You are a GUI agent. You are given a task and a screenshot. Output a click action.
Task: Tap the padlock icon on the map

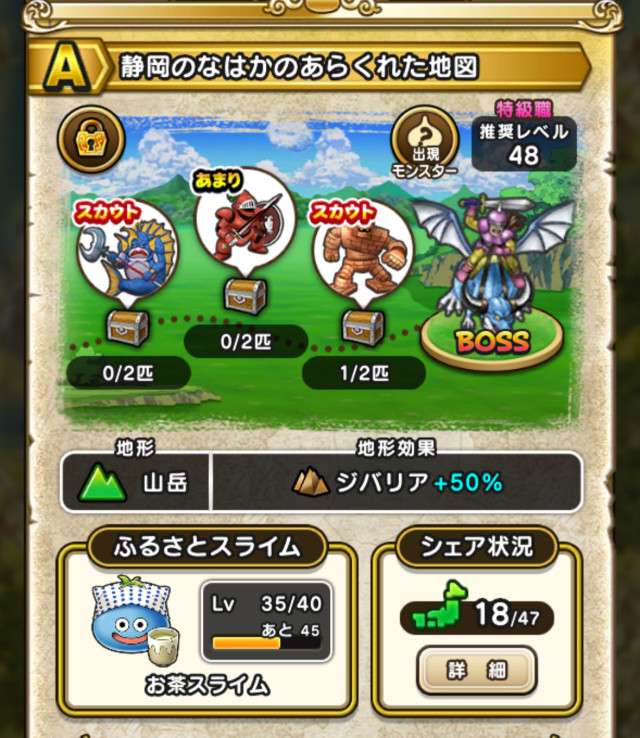(91, 140)
